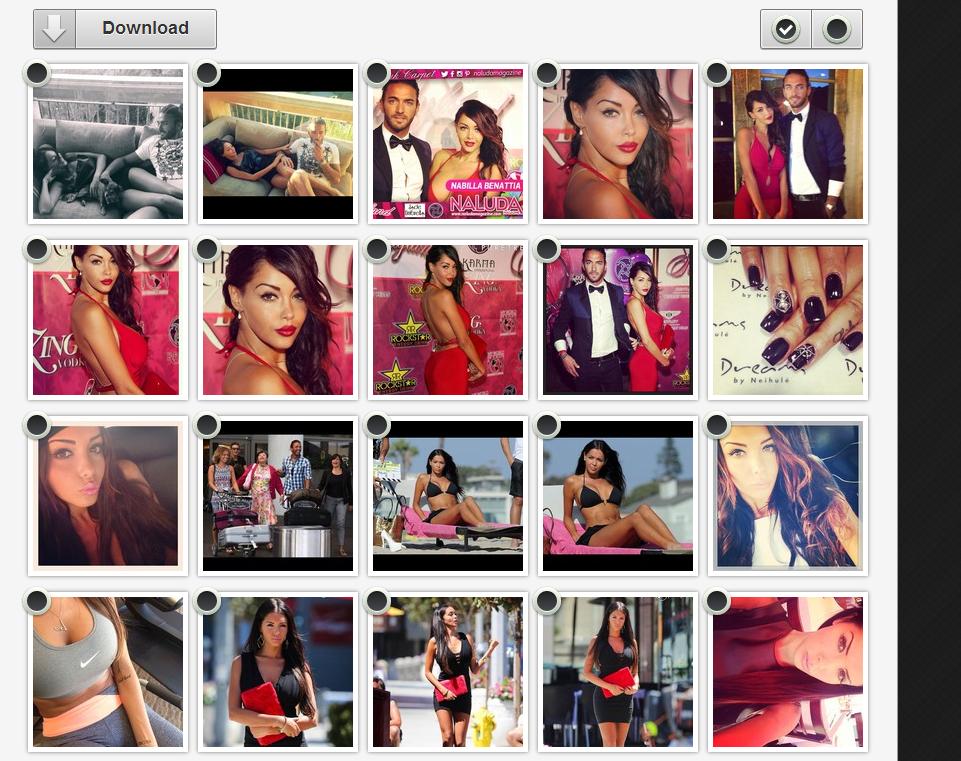The height and width of the screenshot is (761, 961).
Task: Open the yellow fire hydrant street photo
Action: 448,672
